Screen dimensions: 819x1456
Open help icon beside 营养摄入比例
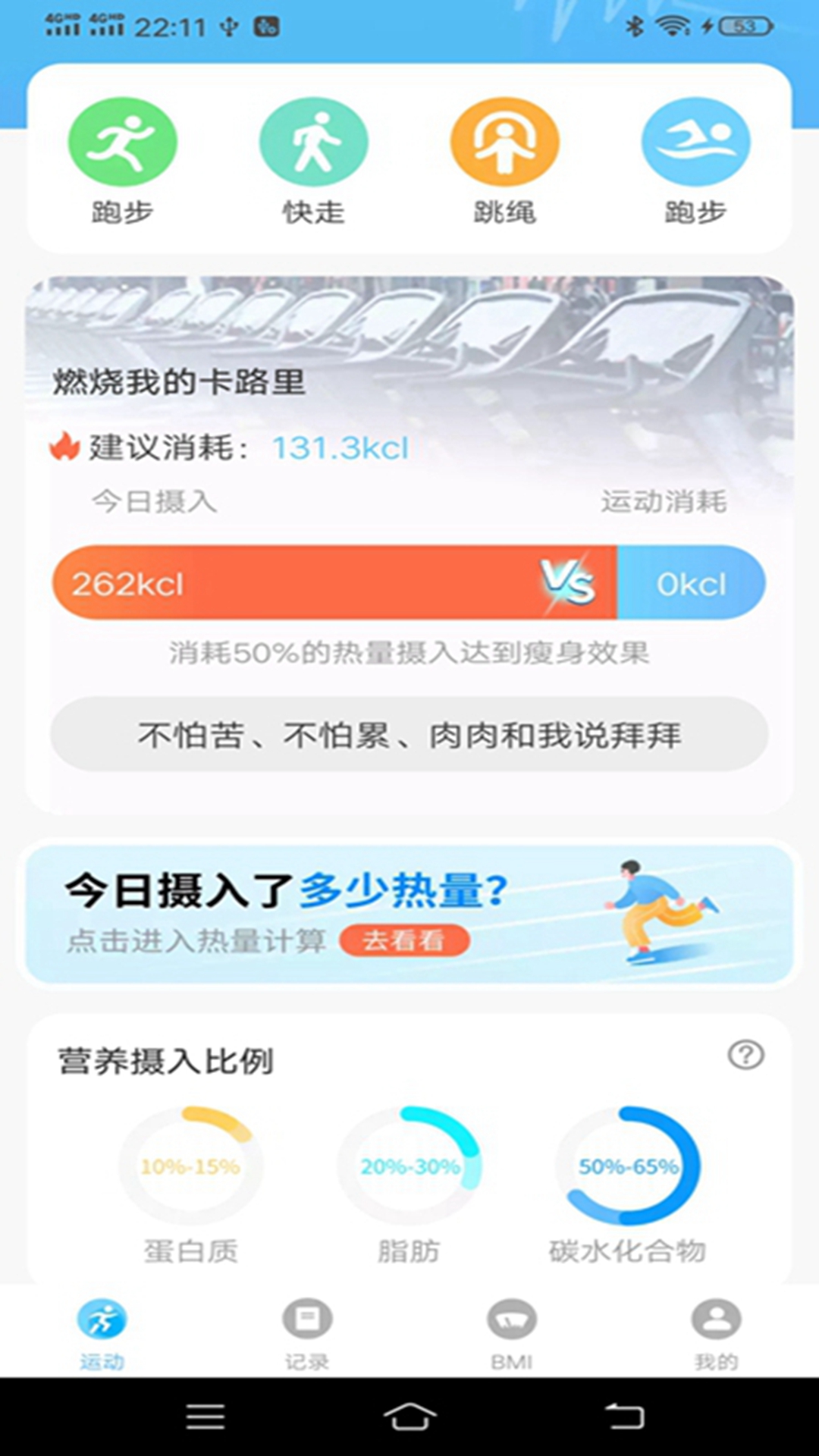(x=745, y=1055)
